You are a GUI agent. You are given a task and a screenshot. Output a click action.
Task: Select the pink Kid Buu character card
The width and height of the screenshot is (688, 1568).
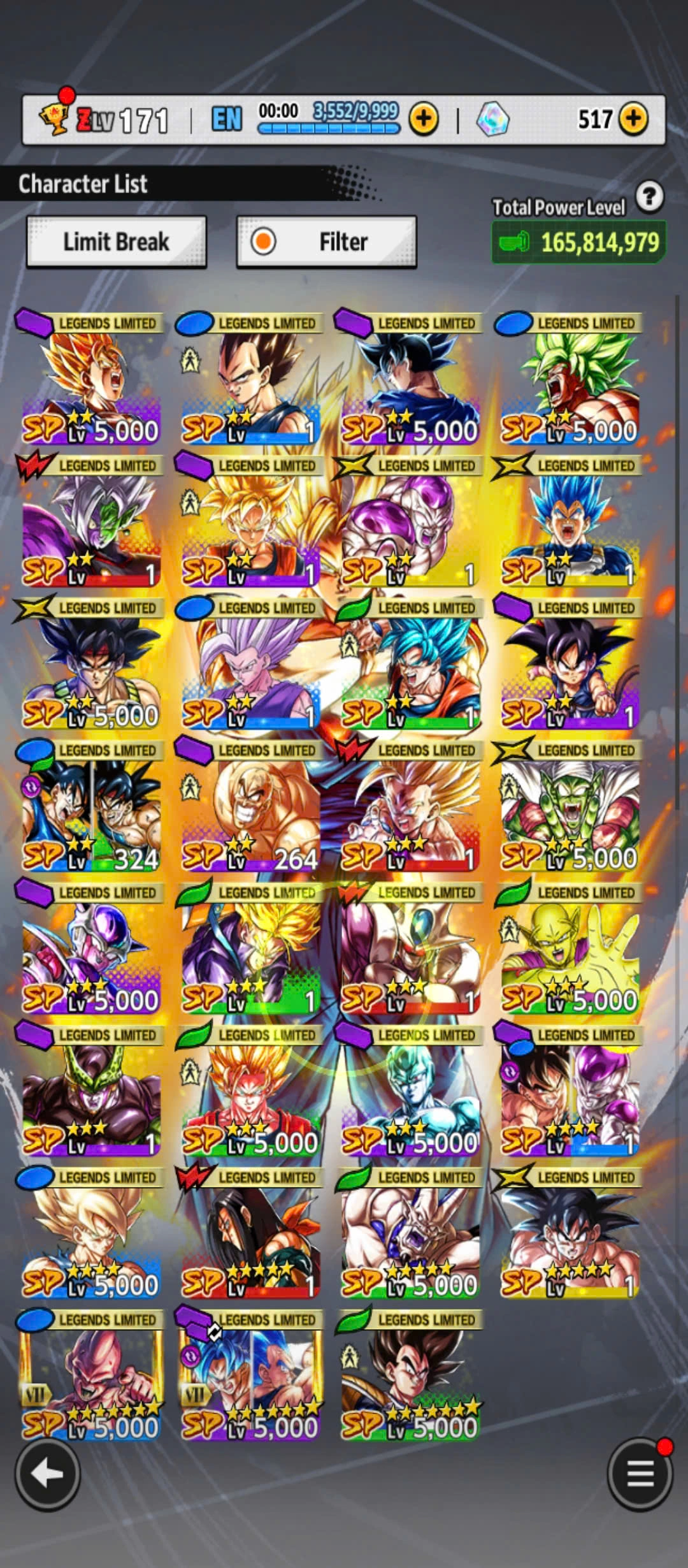click(91, 1376)
